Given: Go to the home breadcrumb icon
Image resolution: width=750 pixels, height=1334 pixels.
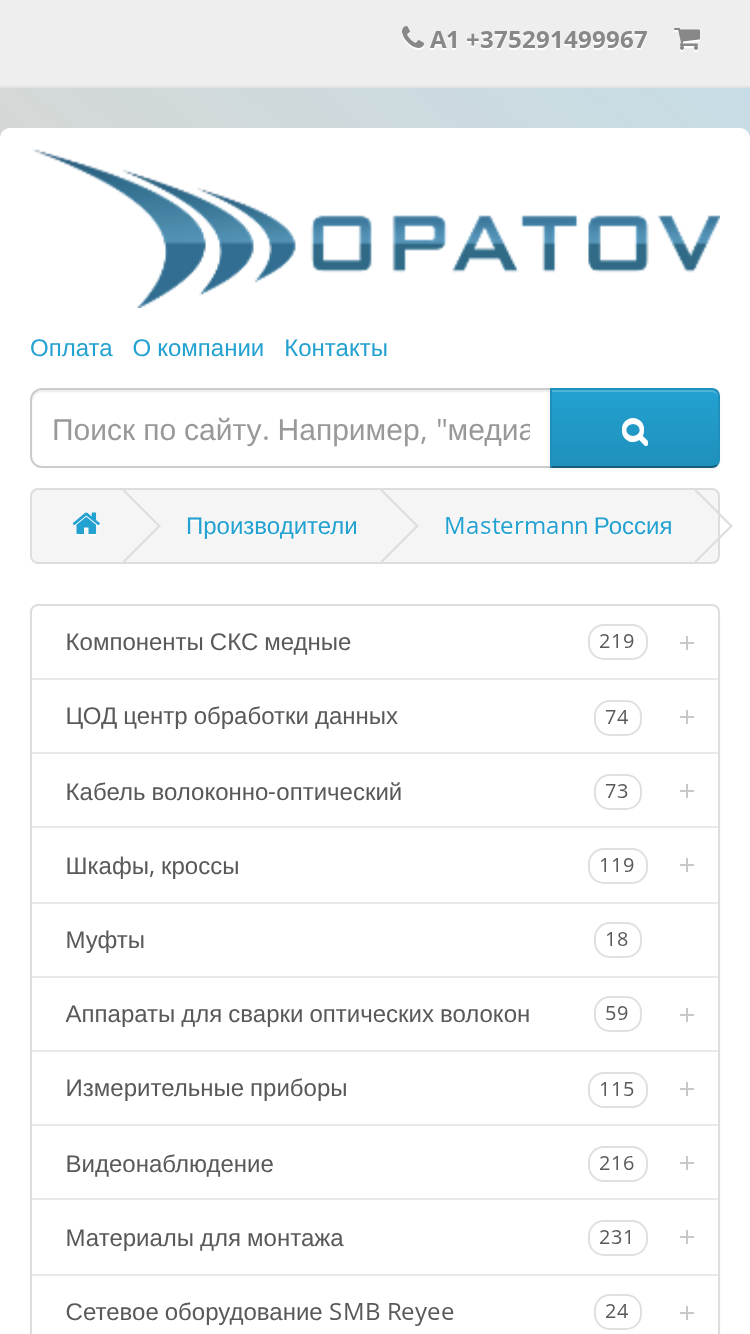Looking at the screenshot, I should pos(86,524).
